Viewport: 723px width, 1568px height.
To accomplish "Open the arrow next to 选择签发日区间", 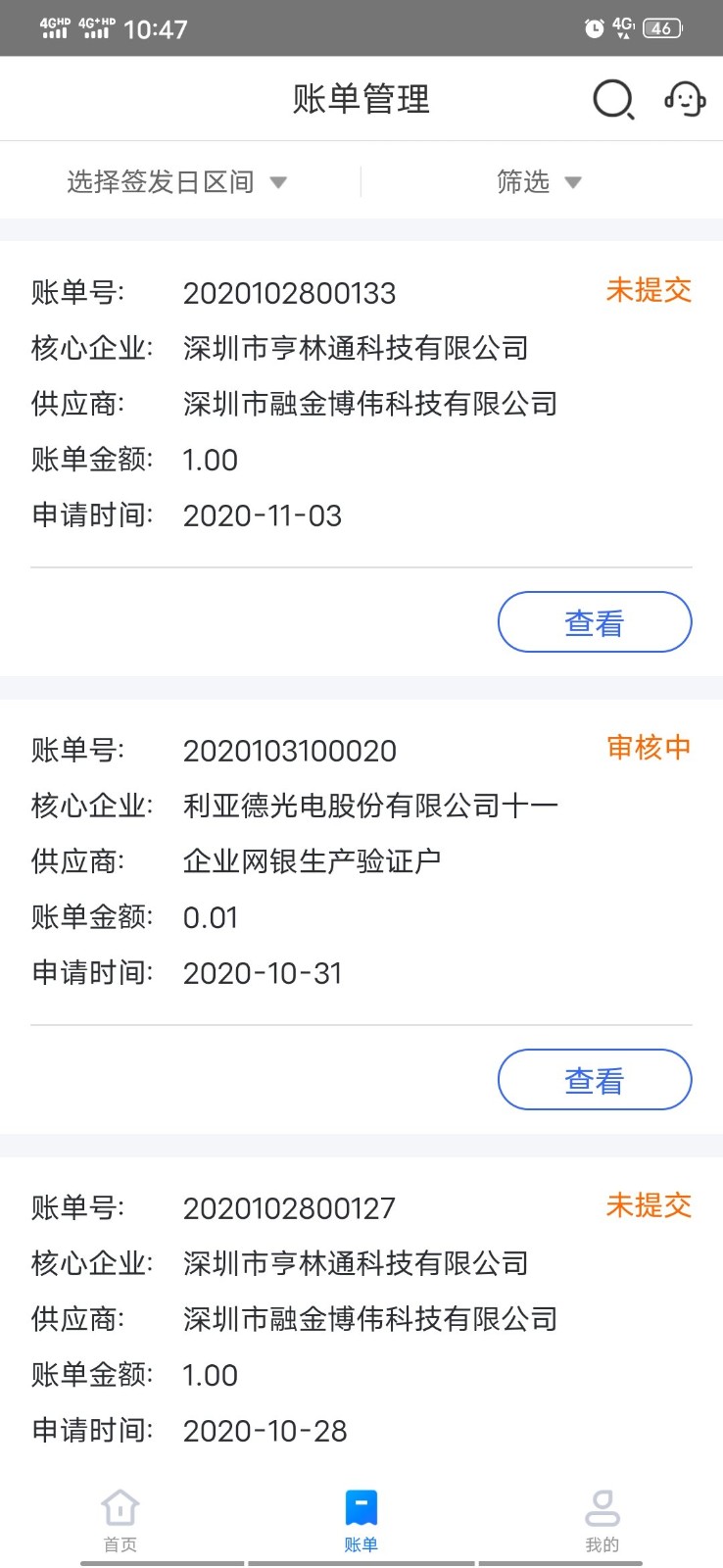I will [x=279, y=181].
